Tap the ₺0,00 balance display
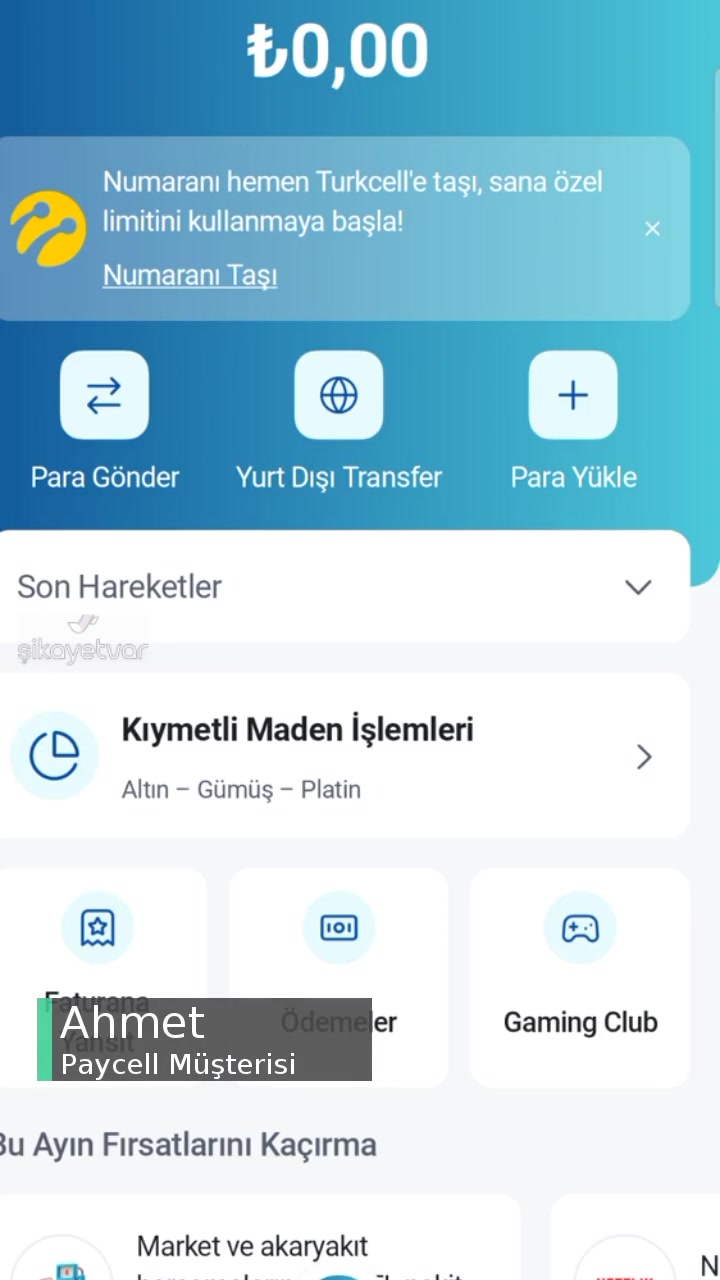The width and height of the screenshot is (720, 1280). 337,50
